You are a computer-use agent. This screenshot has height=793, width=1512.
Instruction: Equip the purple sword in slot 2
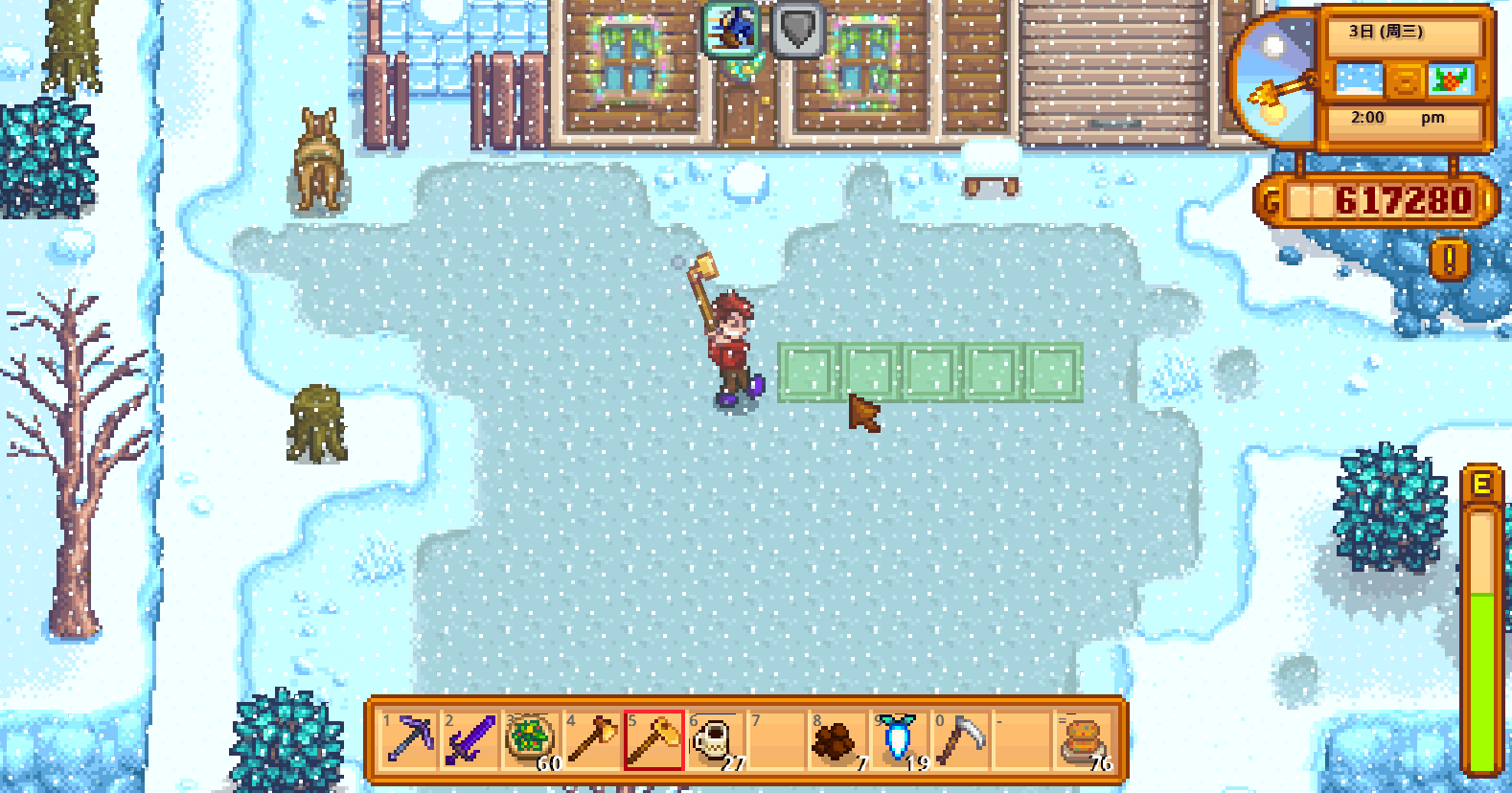[470, 739]
